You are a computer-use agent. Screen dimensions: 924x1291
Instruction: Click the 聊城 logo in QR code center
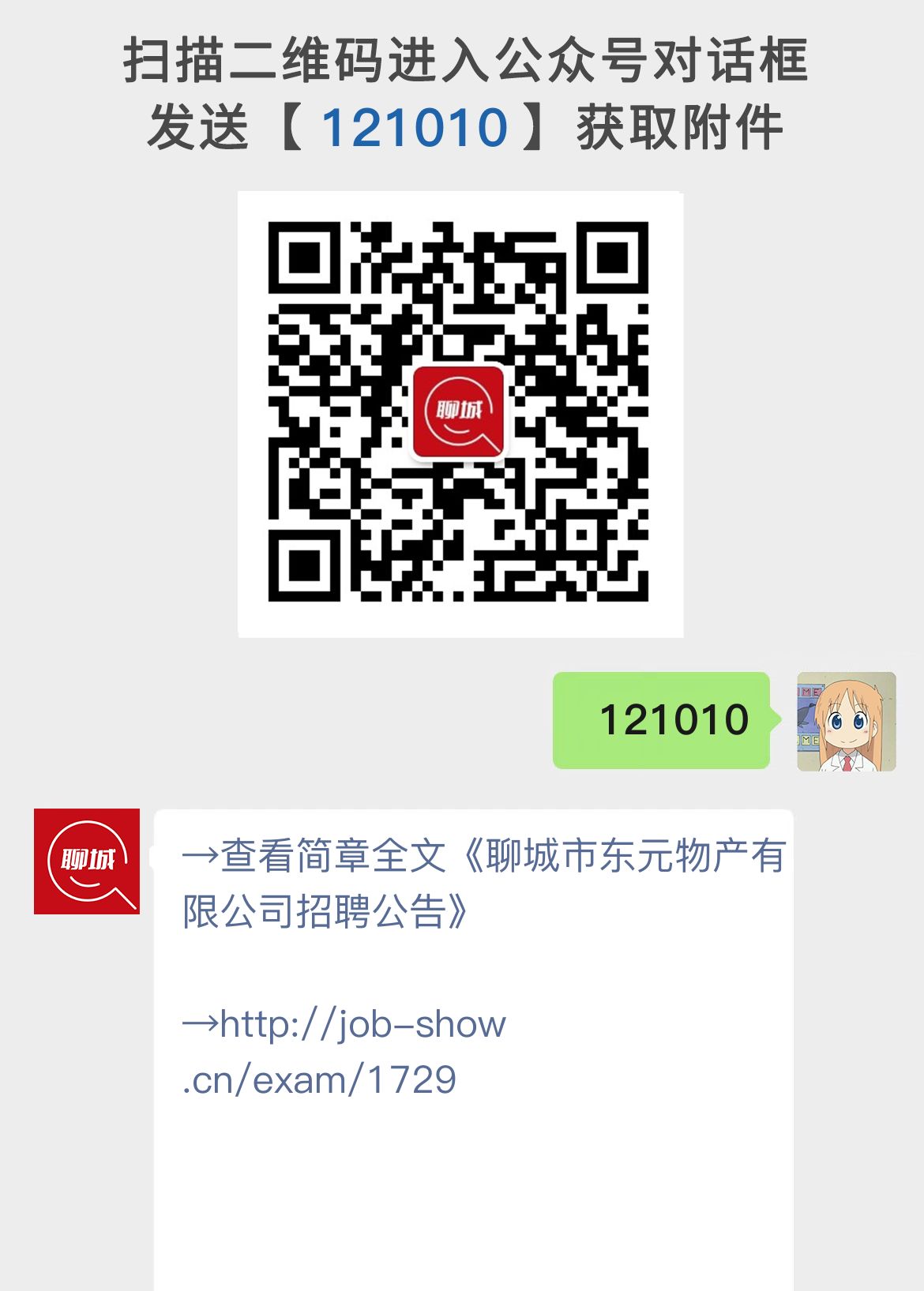point(460,413)
